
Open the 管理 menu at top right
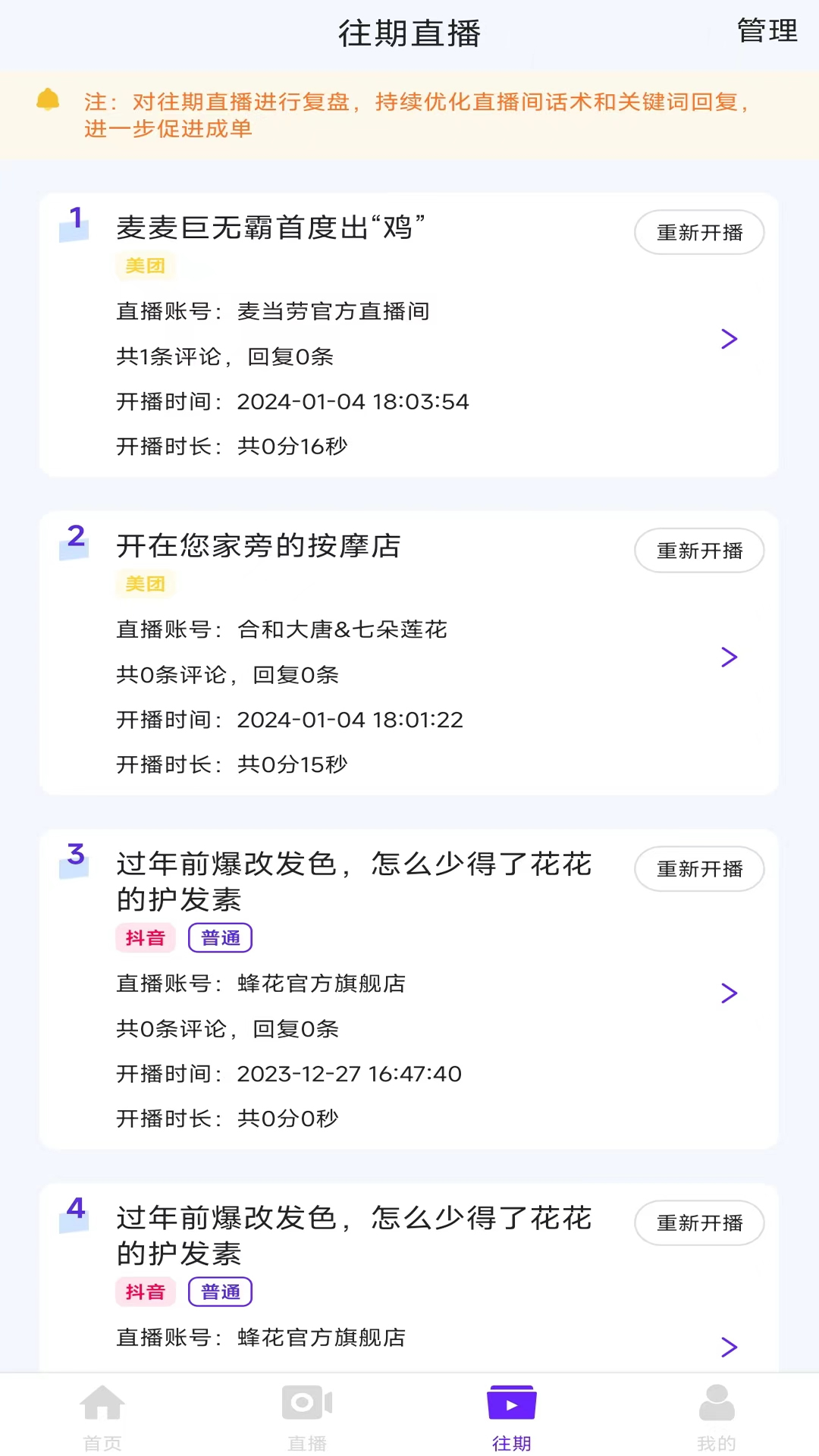(764, 31)
